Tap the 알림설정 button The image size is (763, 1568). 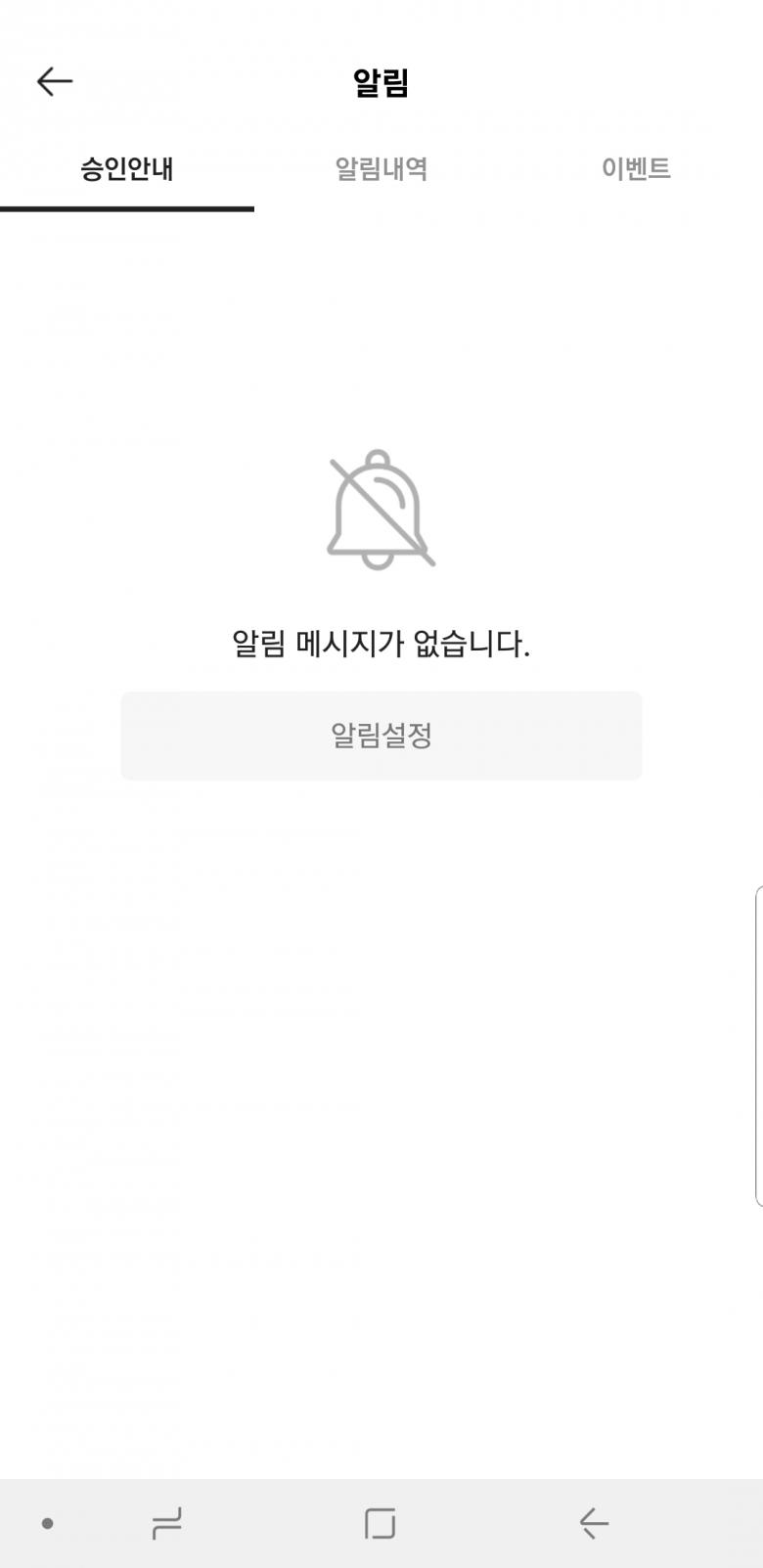click(x=381, y=736)
